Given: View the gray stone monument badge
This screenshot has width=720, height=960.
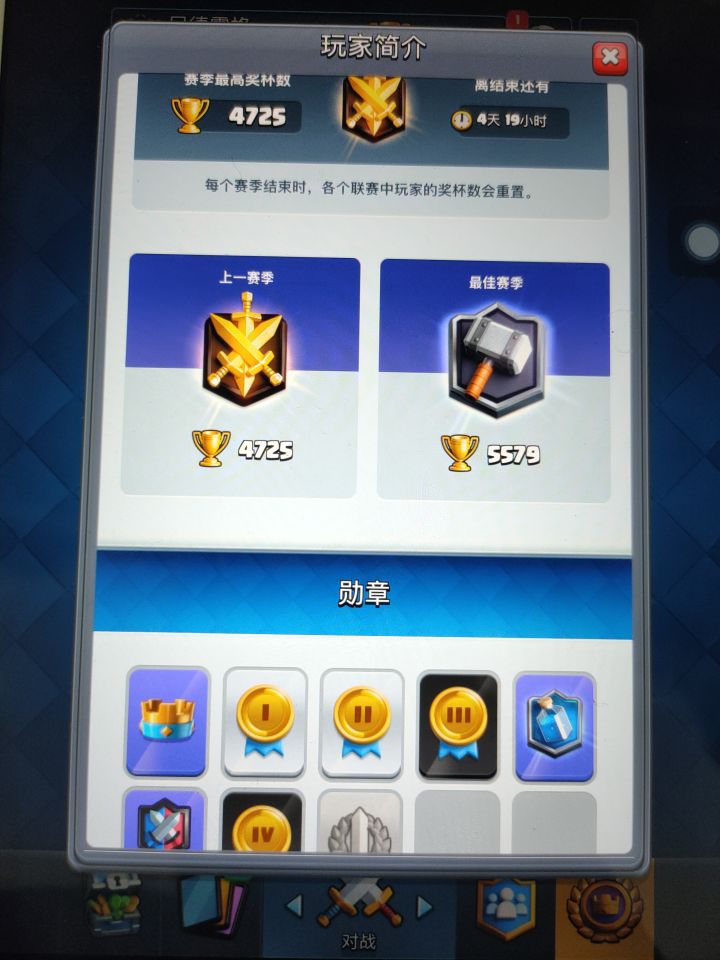Looking at the screenshot, I should pos(360,831).
